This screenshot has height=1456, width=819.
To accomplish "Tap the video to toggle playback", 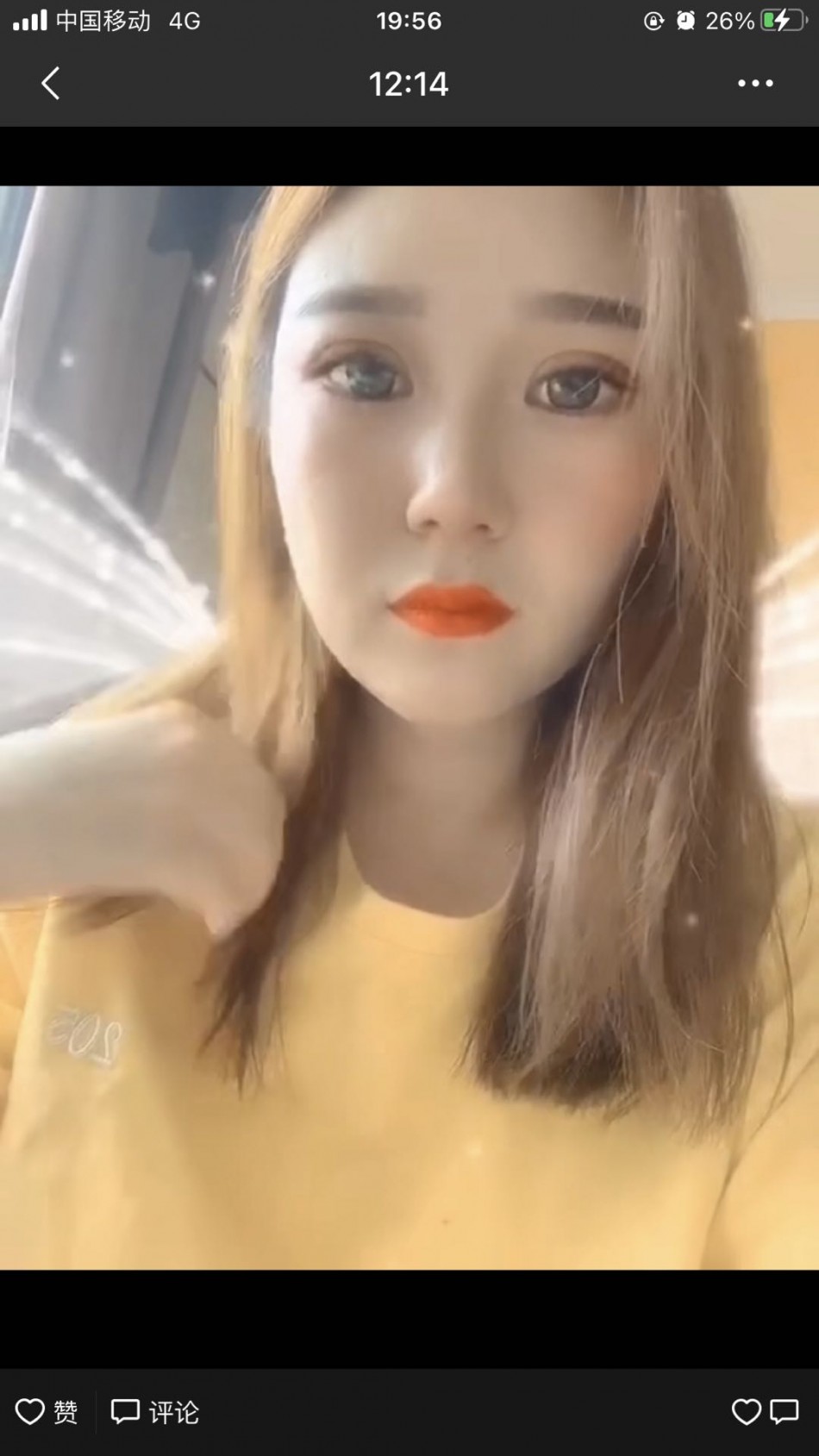I will (x=409, y=728).
